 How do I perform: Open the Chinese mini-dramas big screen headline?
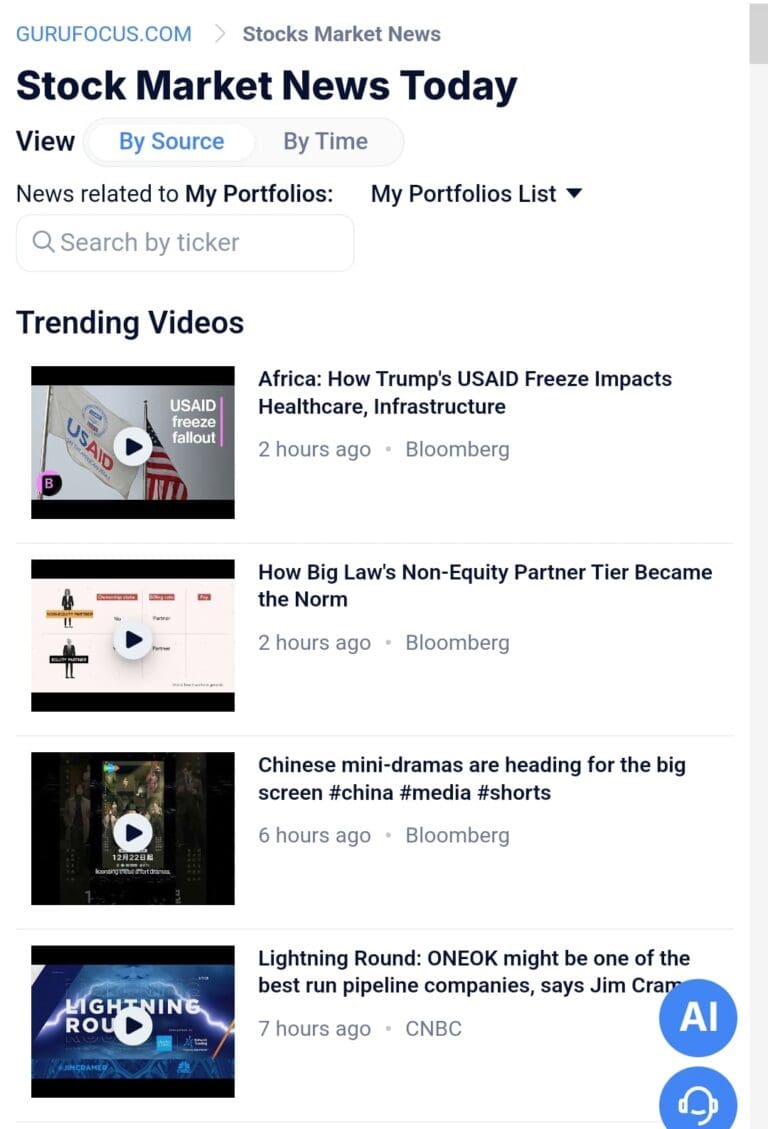[471, 779]
